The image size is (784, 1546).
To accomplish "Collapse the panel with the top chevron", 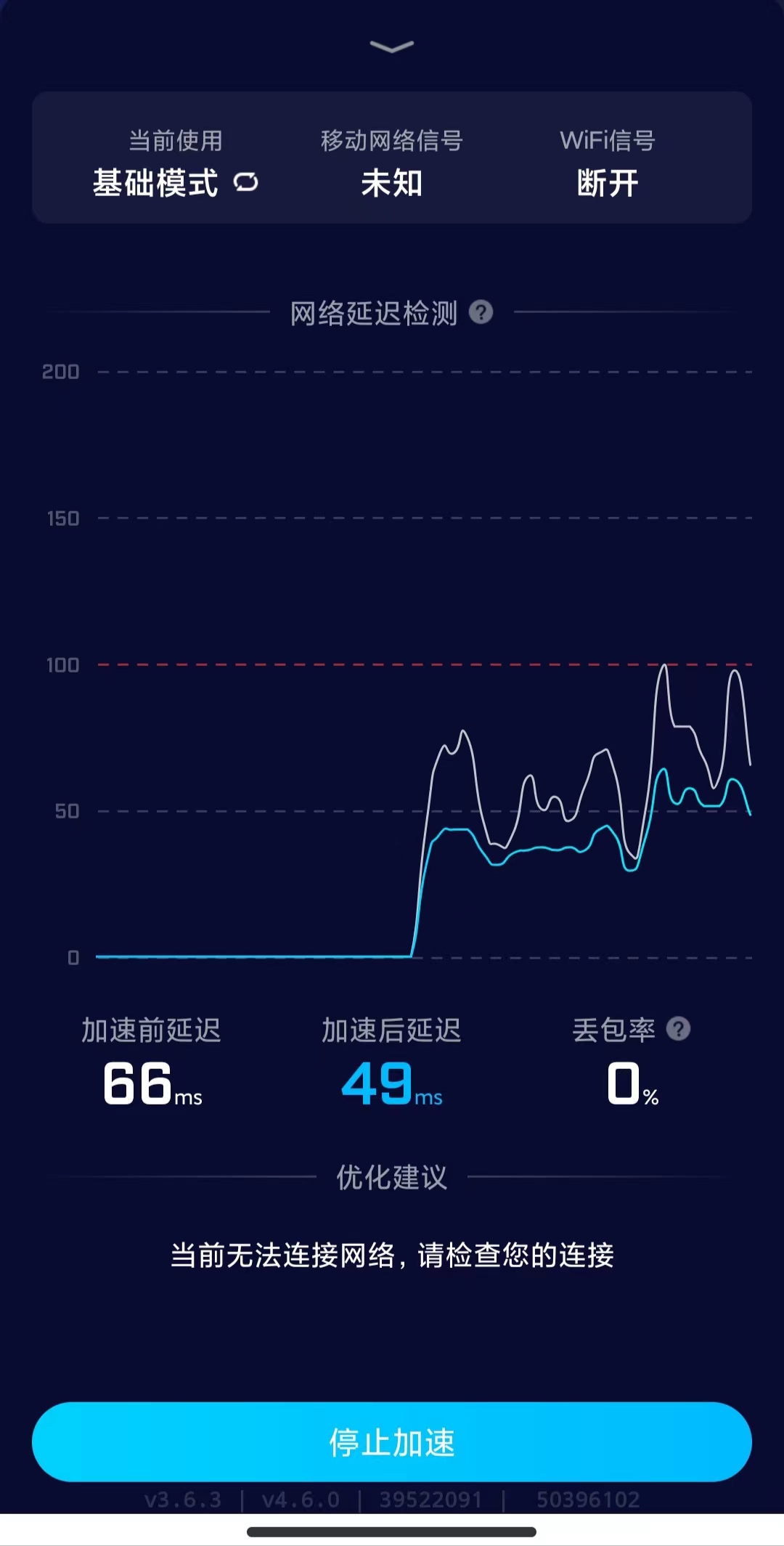I will pos(391,47).
